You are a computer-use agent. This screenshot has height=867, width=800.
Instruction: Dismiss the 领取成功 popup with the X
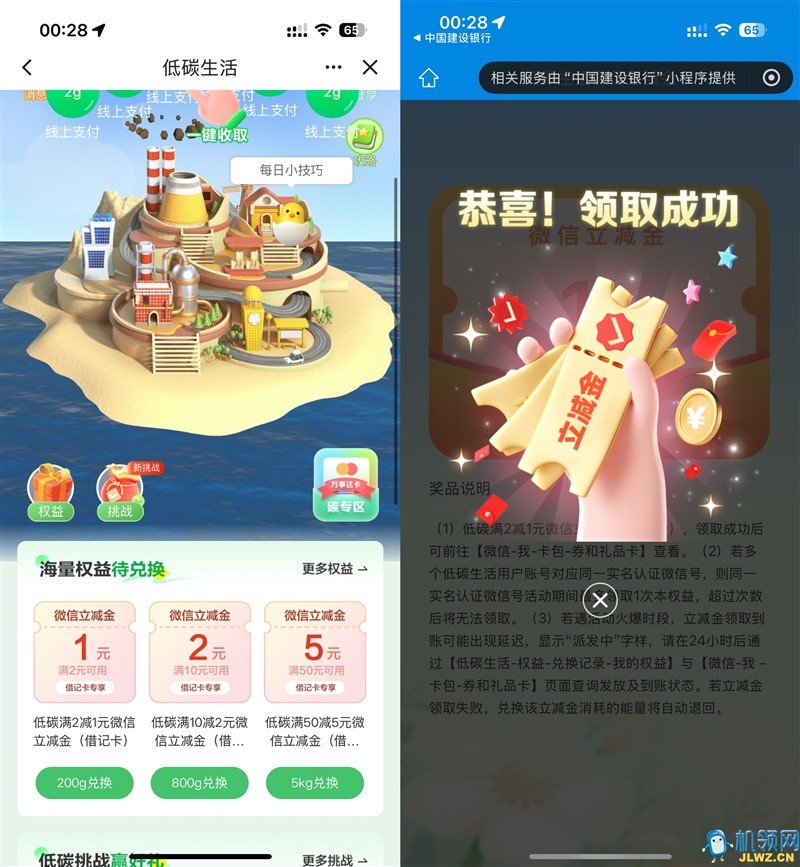(x=599, y=600)
